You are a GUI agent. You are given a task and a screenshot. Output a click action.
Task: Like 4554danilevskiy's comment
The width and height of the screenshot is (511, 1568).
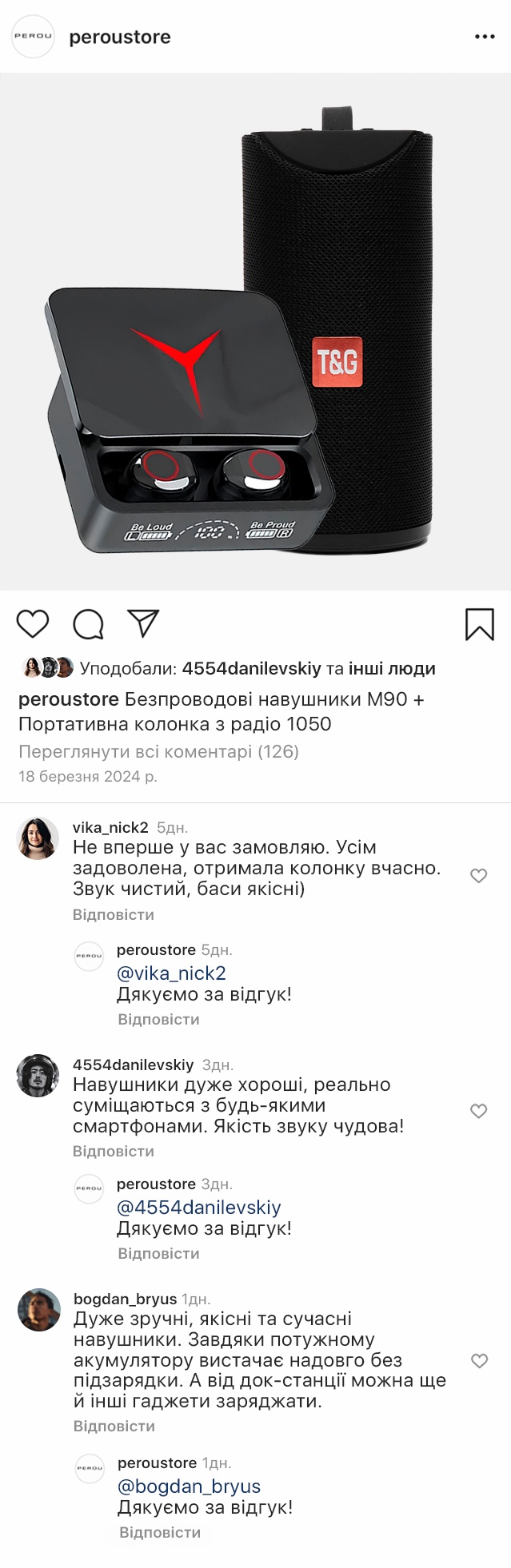pyautogui.click(x=479, y=1111)
